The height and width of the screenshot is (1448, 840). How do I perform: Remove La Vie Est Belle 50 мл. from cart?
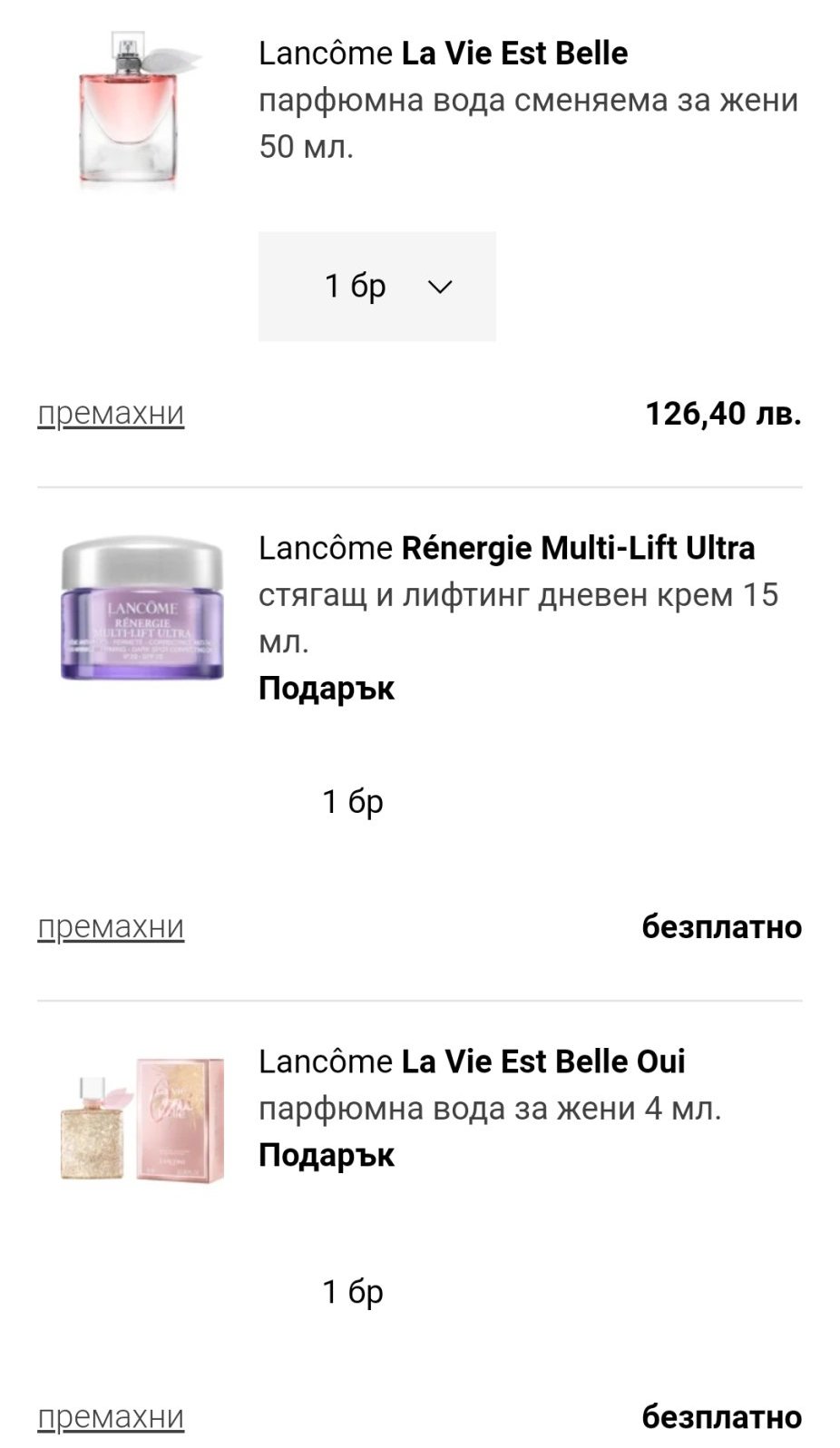click(111, 414)
